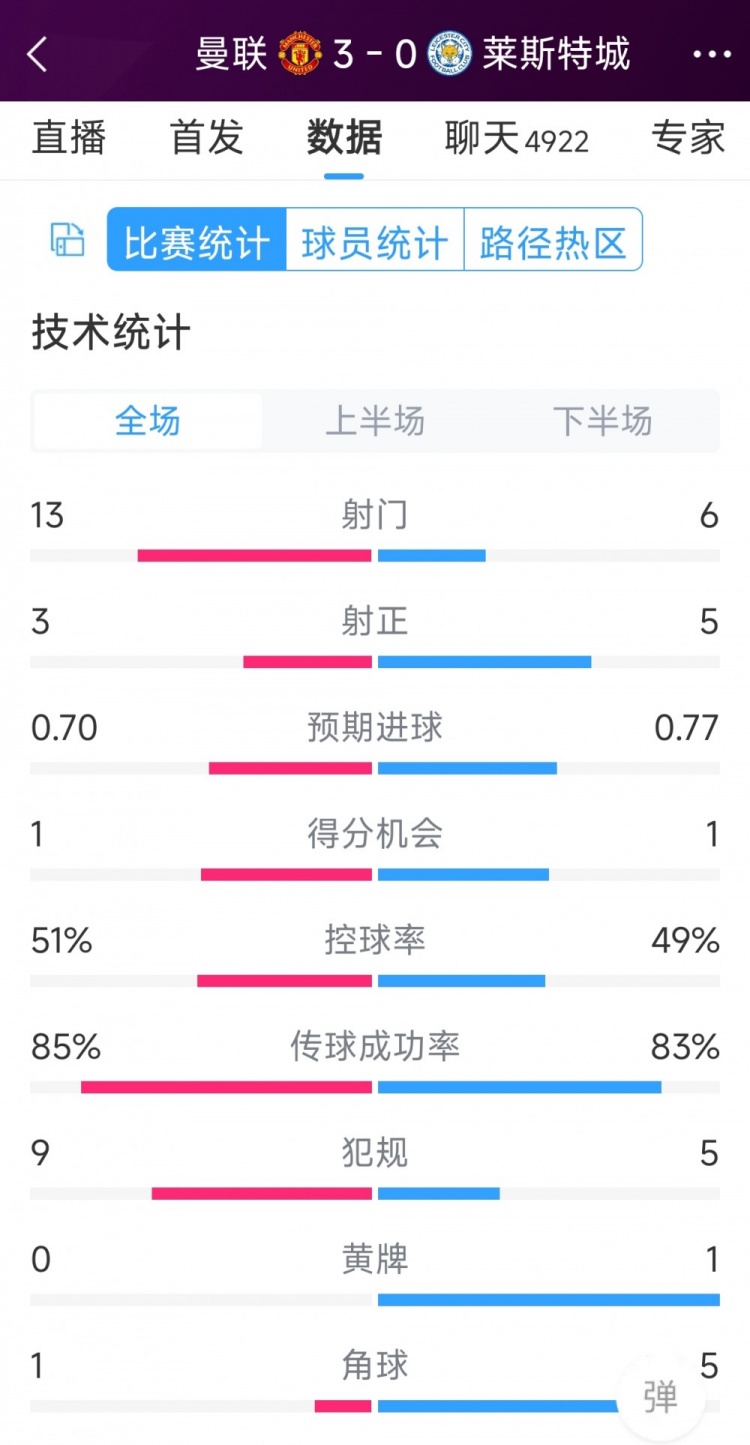
Task: Open the 路径热区 heatmap view
Action: coord(553,240)
